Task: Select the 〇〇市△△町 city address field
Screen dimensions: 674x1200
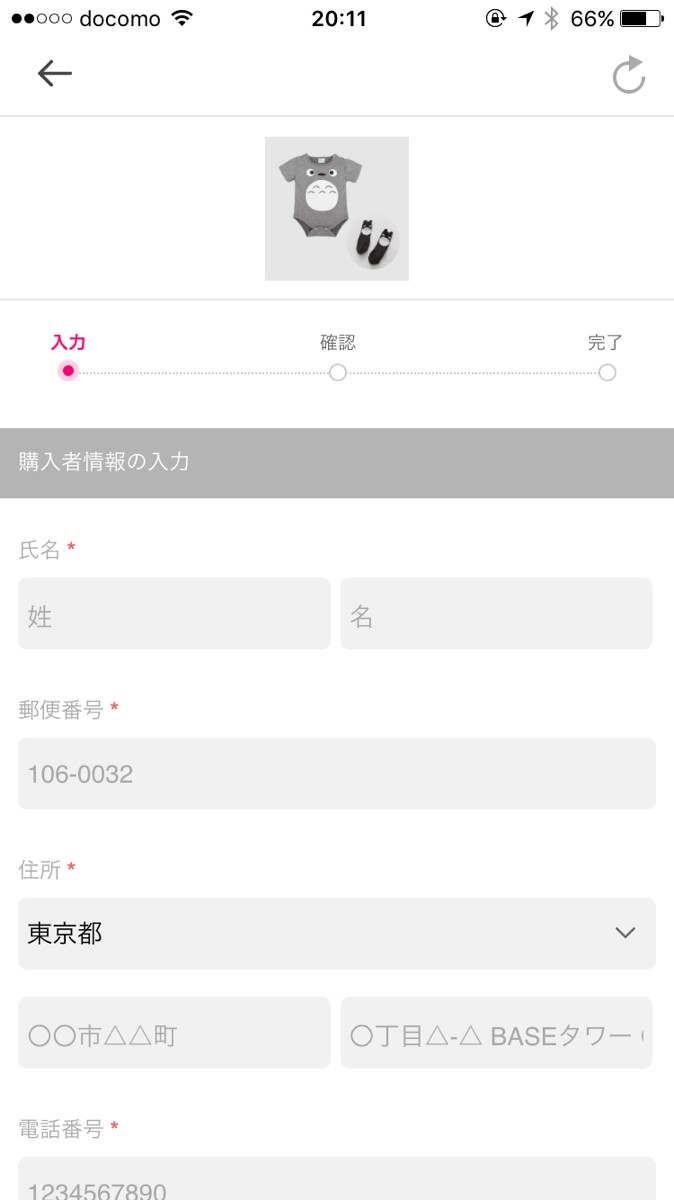Action: 174,1033
